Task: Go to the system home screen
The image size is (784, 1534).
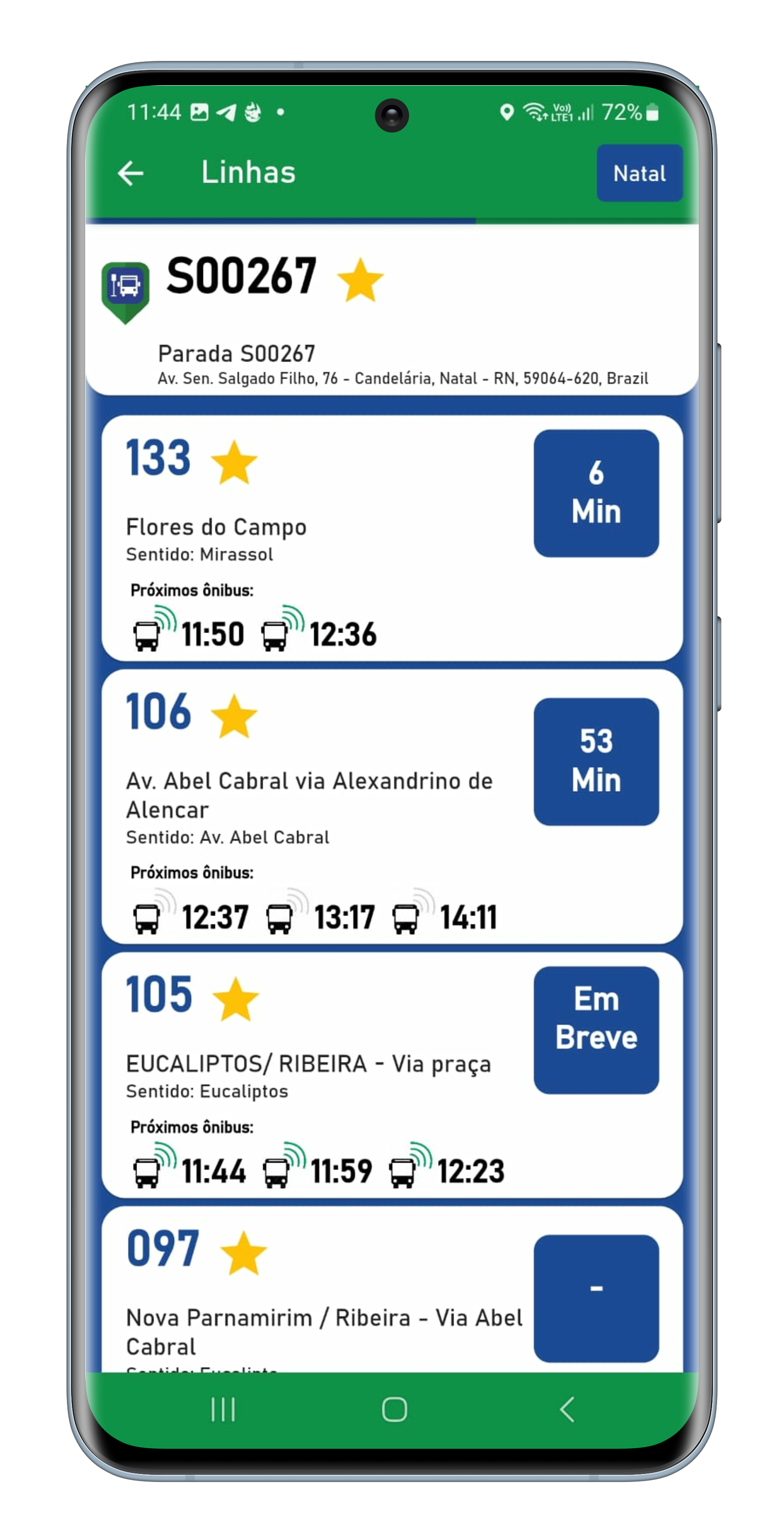Action: coord(394,1410)
